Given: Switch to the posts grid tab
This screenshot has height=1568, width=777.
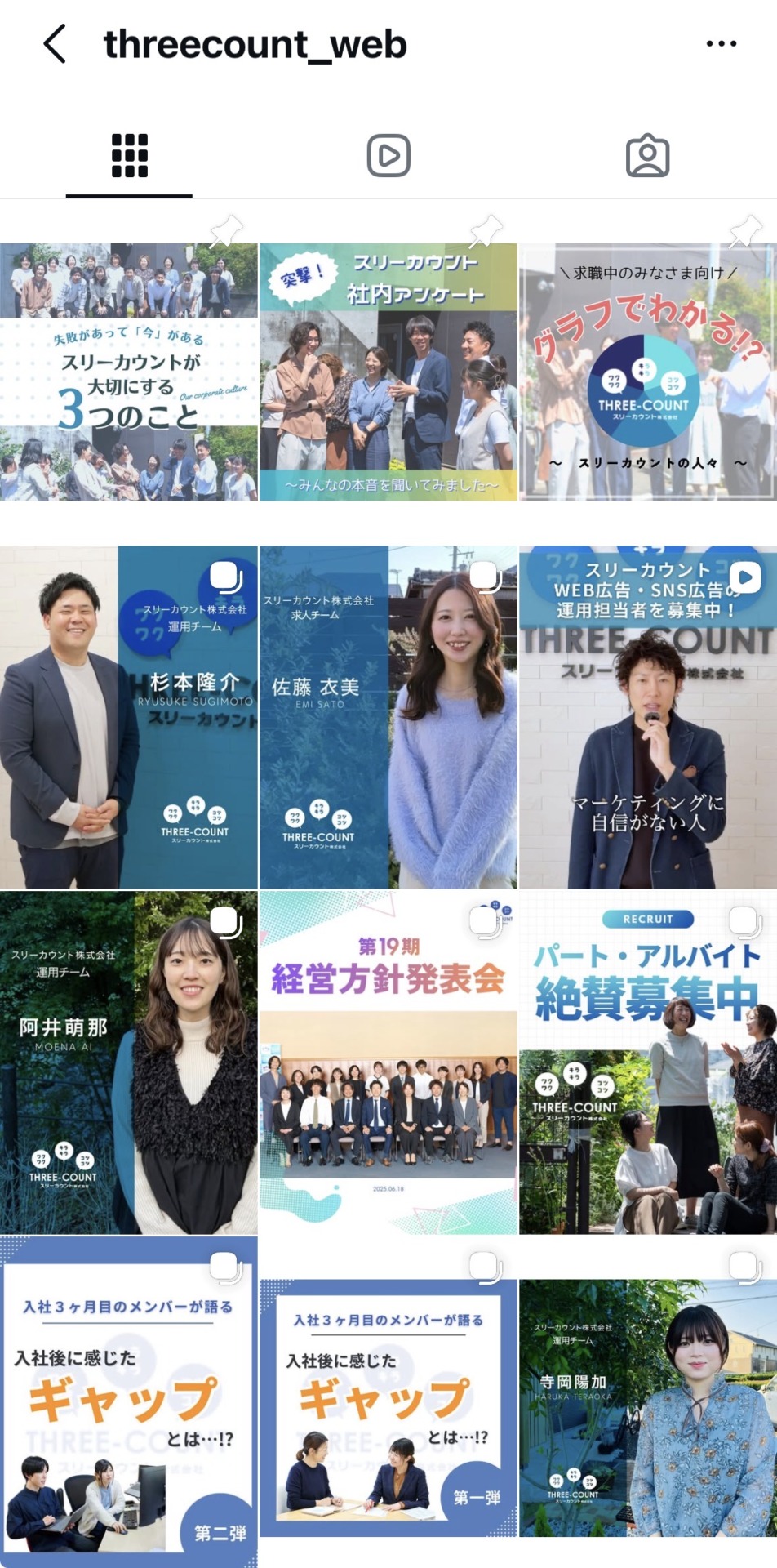Looking at the screenshot, I should 129,156.
